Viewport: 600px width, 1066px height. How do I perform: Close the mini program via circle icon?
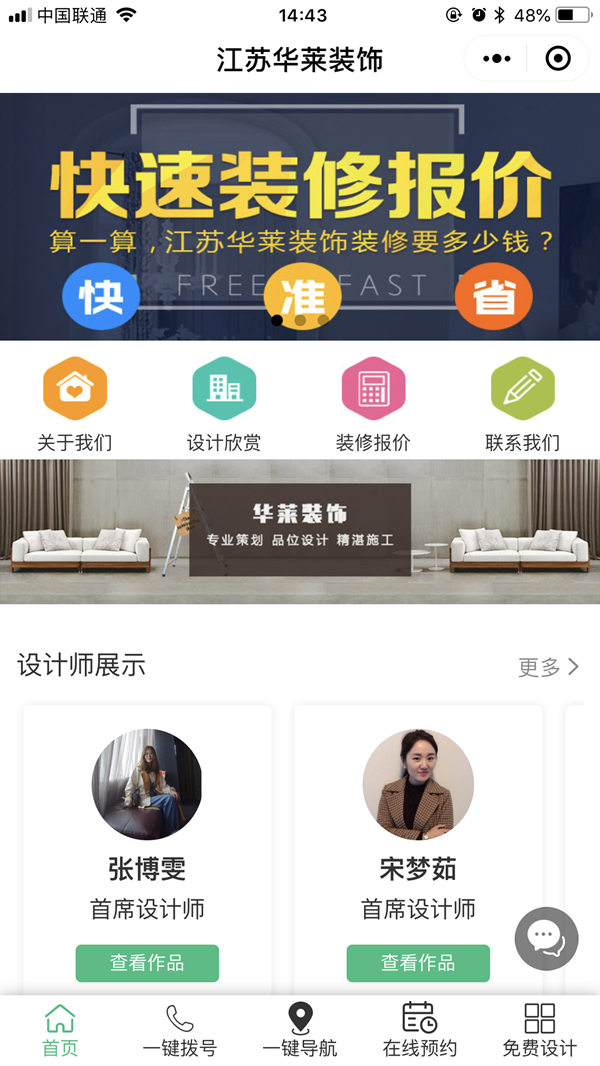pos(558,59)
